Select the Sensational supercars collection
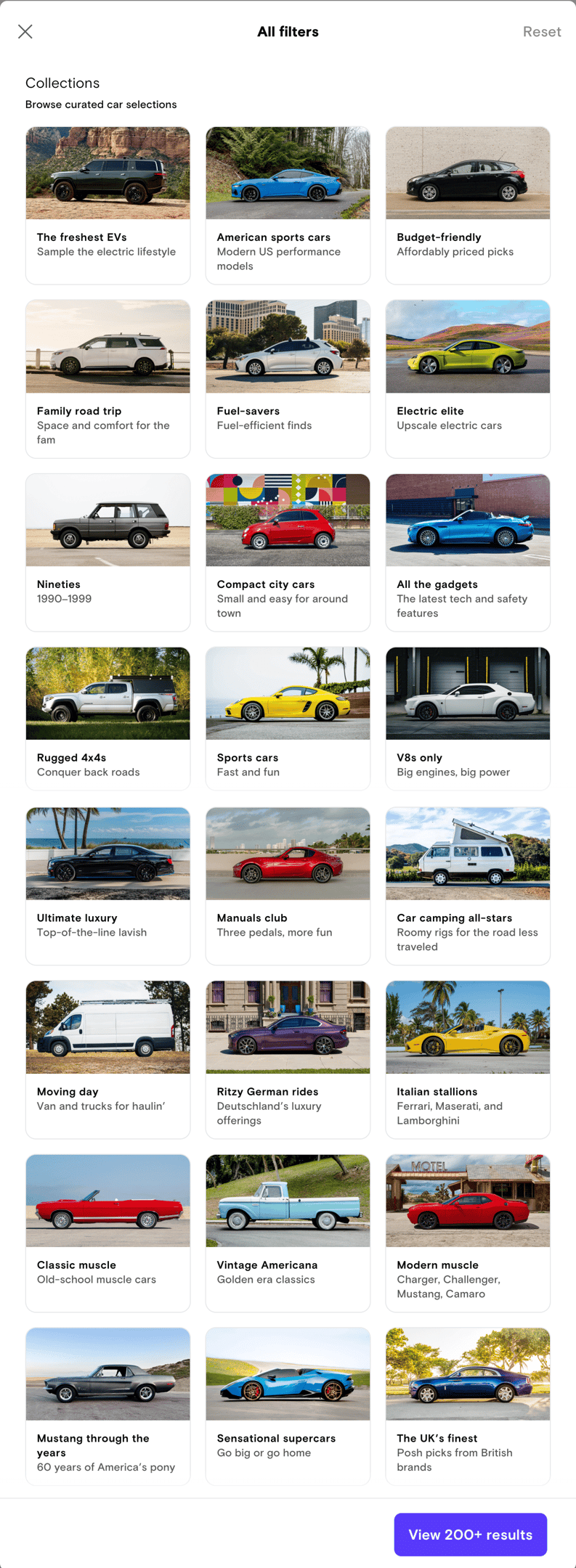Viewport: 576px width, 1568px height. (288, 1406)
